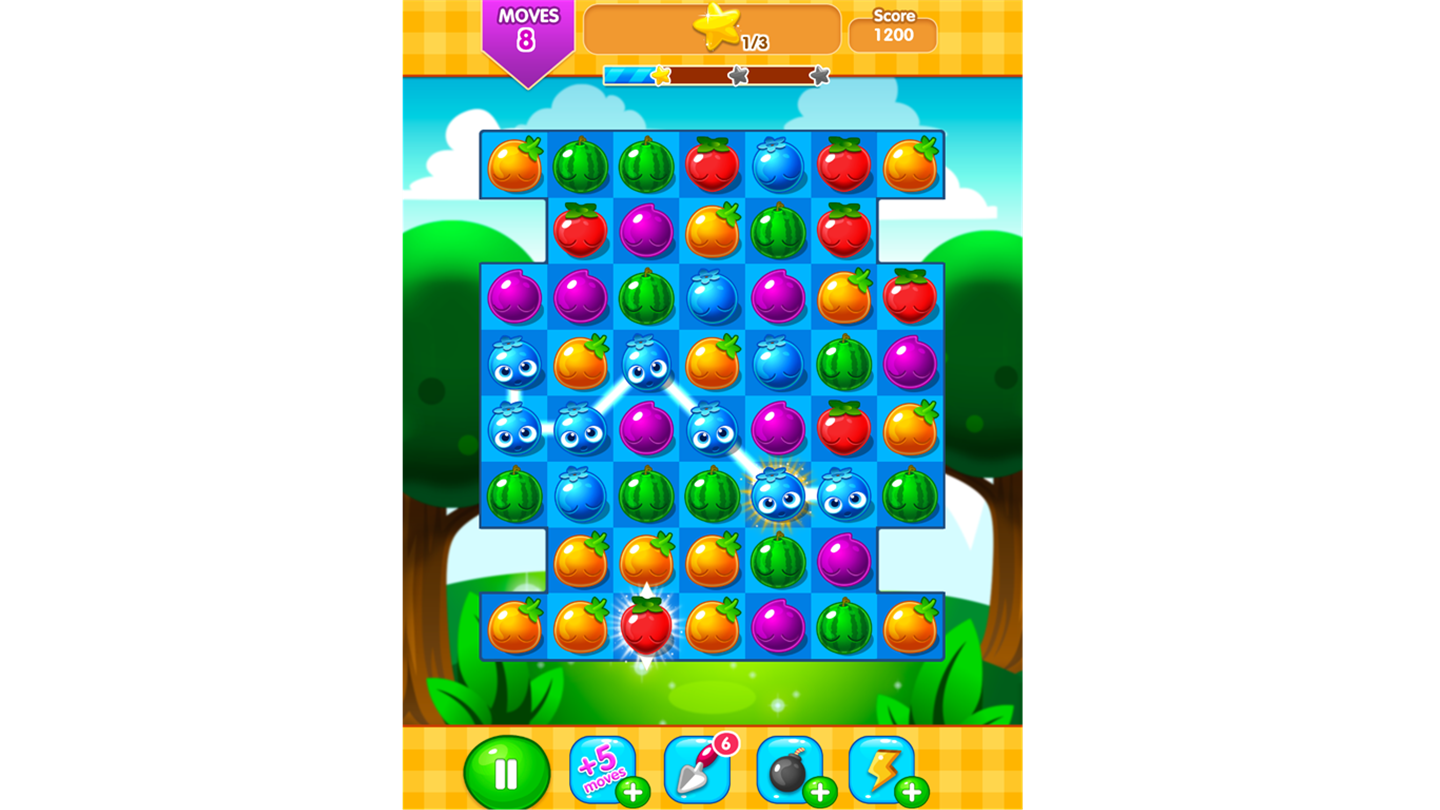Screen dimensions: 1440x810
Task: Activate the bomb booster
Action: click(790, 770)
